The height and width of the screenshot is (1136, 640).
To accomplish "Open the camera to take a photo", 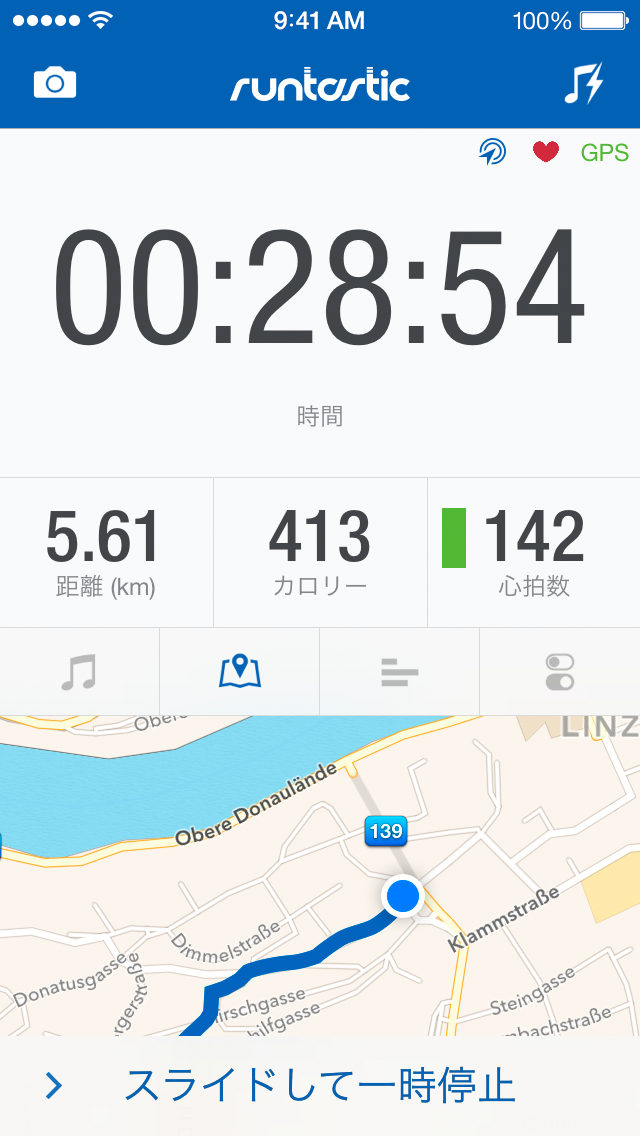I will [x=55, y=83].
